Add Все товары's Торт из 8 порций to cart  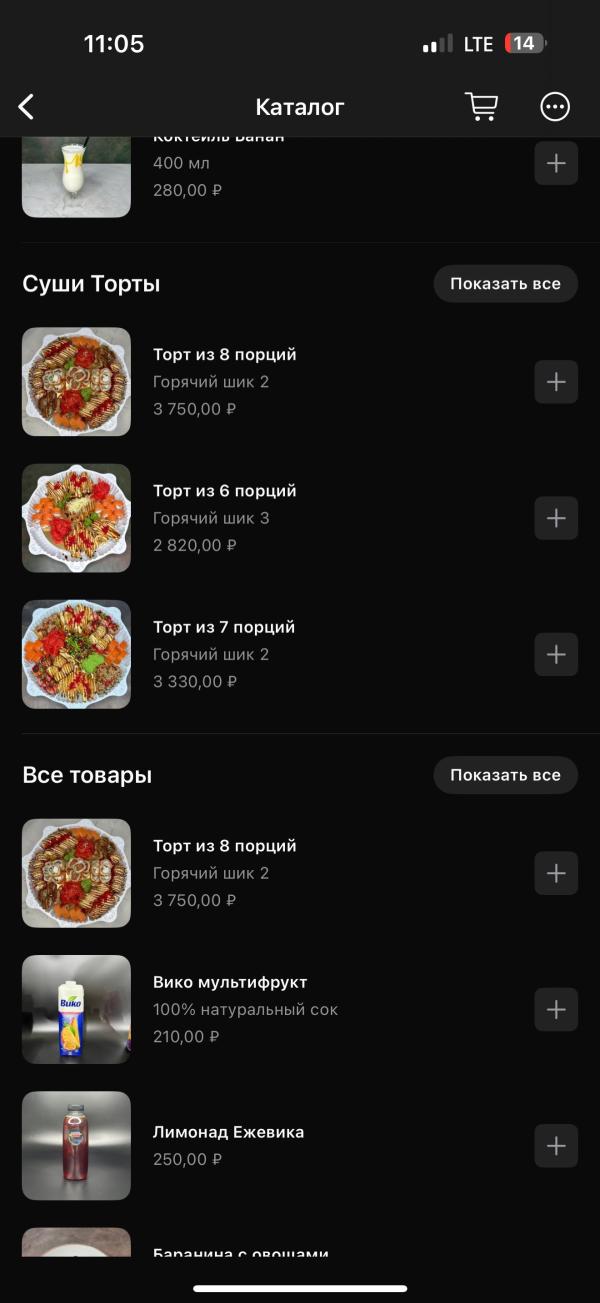point(556,873)
